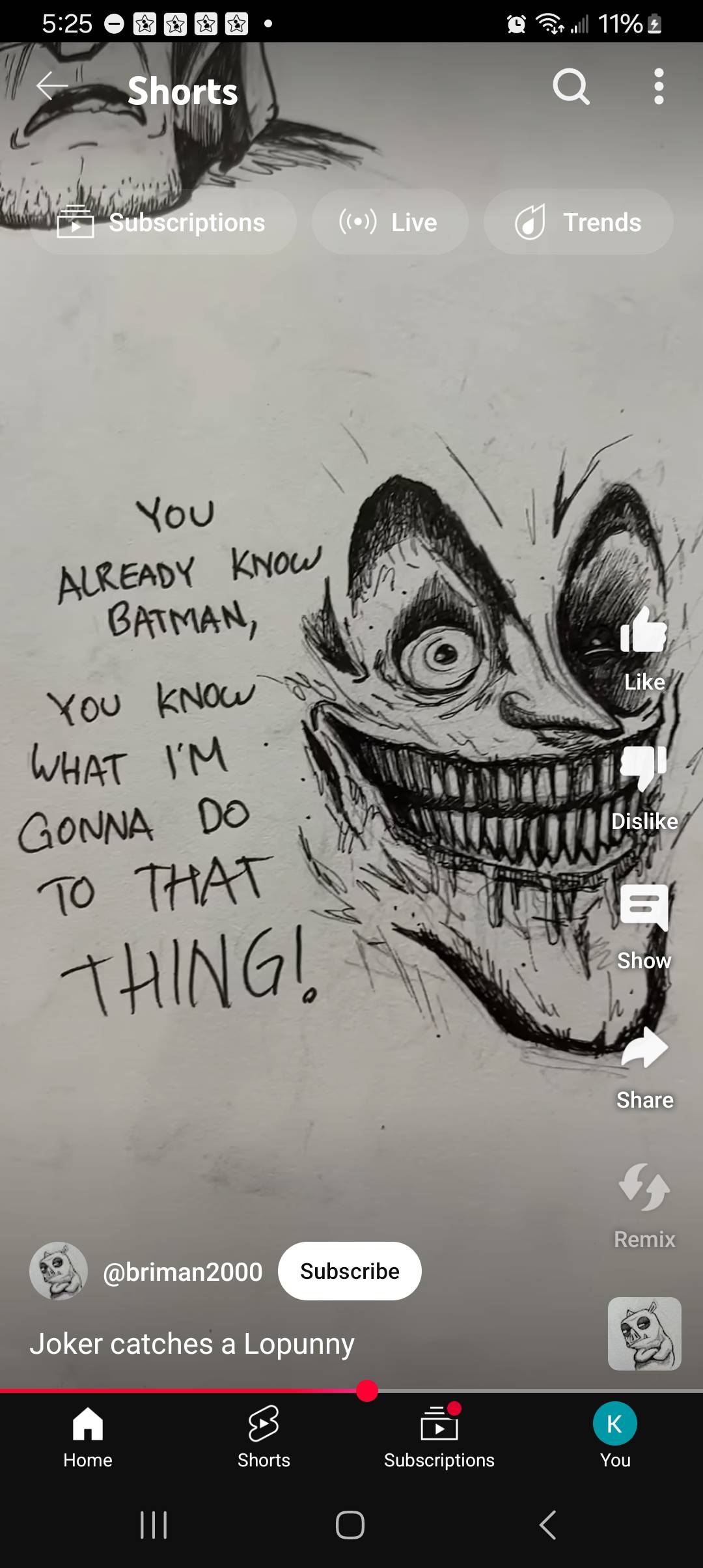This screenshot has height=1568, width=703.
Task: Go back using the top-left arrow
Action: point(52,87)
